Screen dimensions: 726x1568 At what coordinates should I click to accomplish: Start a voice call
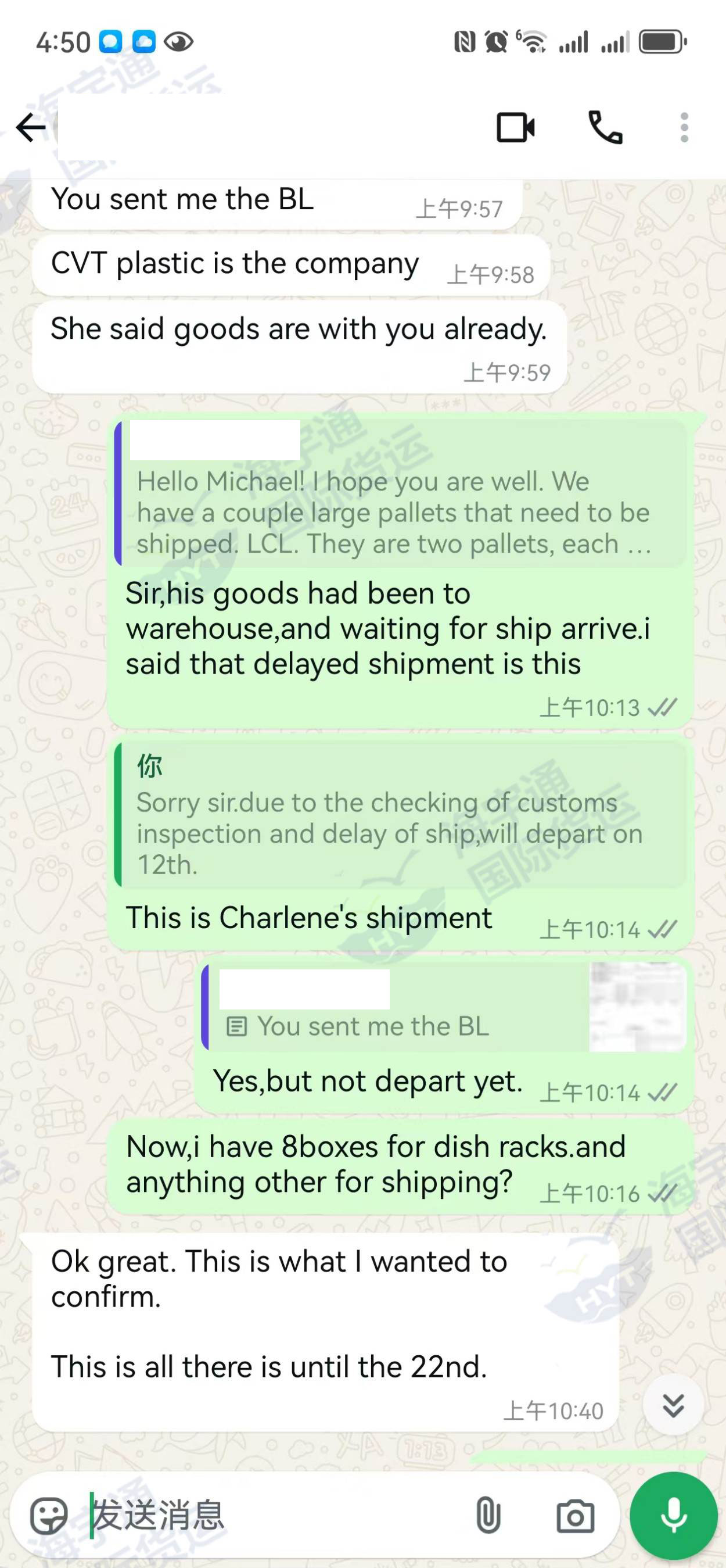605,128
